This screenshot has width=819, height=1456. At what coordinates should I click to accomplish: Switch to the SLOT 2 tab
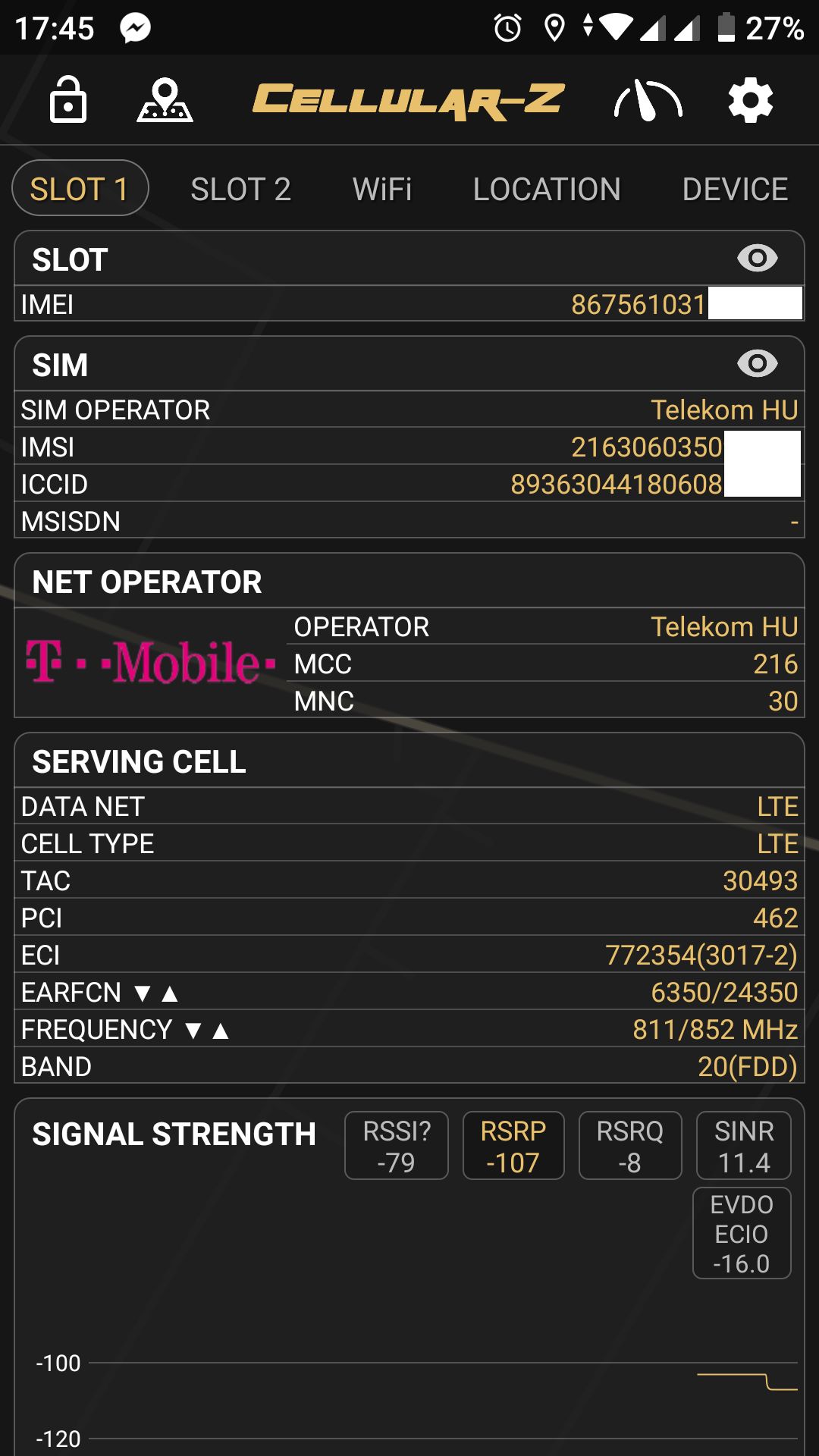point(240,189)
